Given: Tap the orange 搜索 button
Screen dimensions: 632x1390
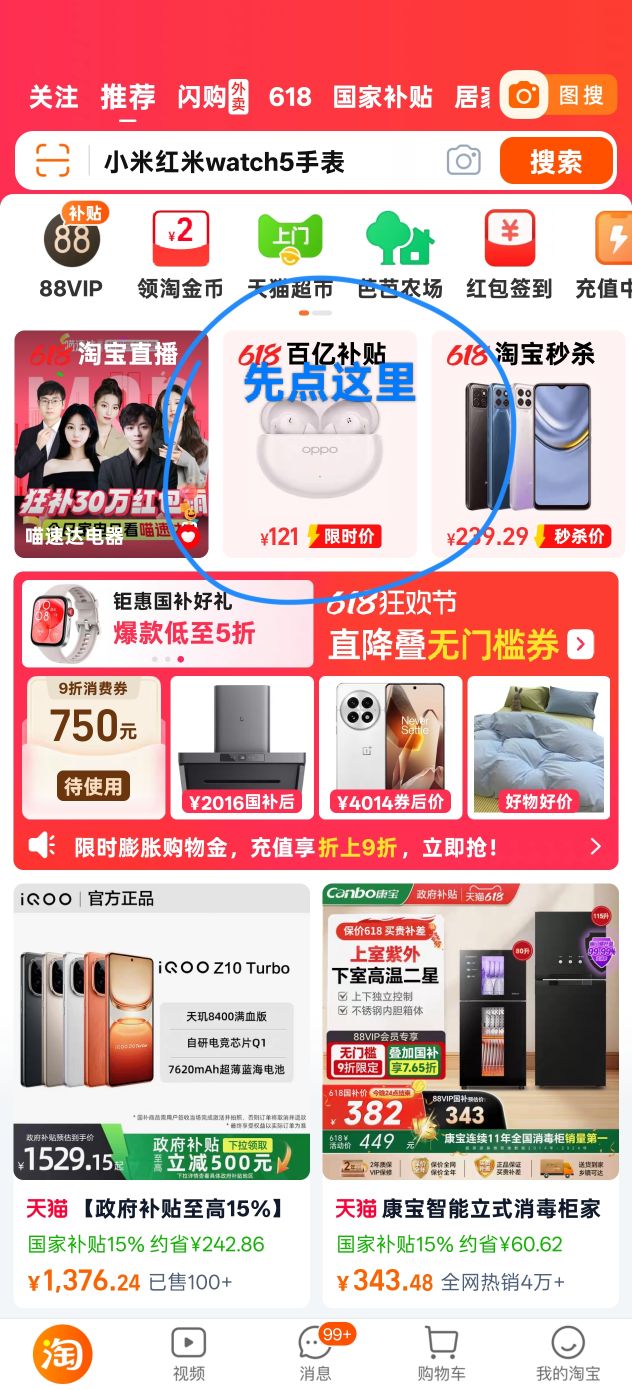Looking at the screenshot, I should tap(555, 161).
